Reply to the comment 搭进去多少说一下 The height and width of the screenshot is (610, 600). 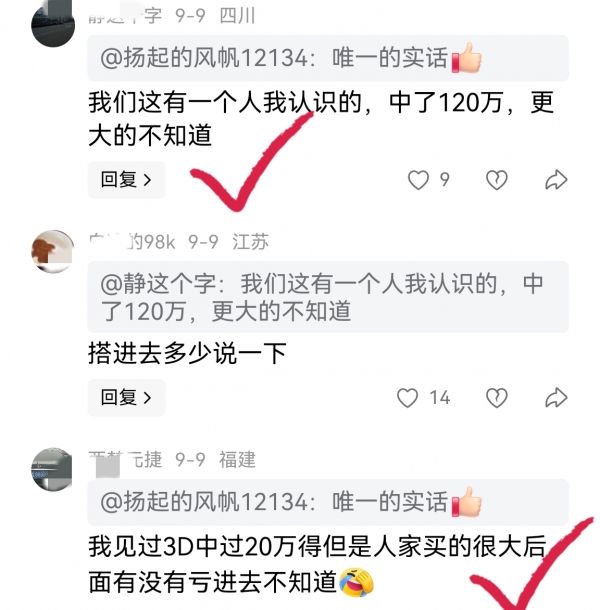tap(126, 397)
